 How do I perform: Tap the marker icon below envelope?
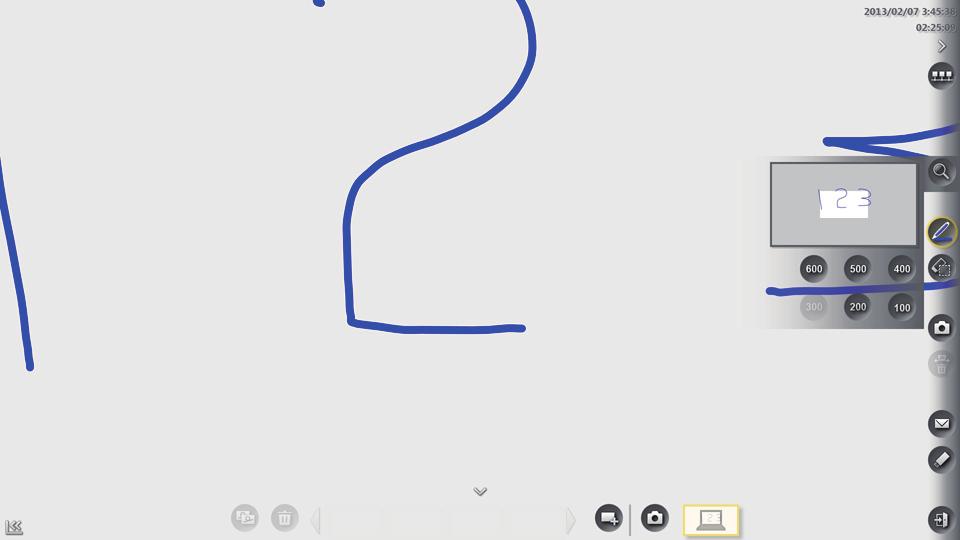pyautogui.click(x=941, y=459)
